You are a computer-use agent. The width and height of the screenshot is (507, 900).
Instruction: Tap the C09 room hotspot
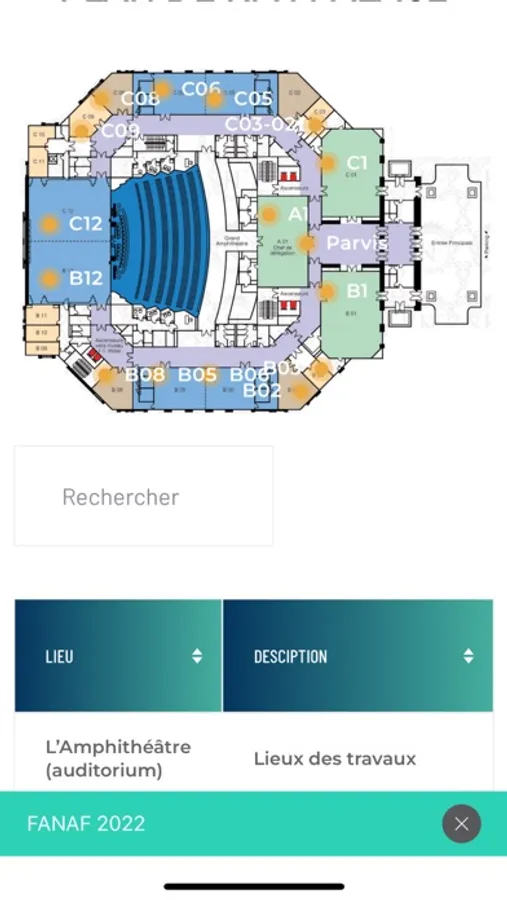[82, 131]
